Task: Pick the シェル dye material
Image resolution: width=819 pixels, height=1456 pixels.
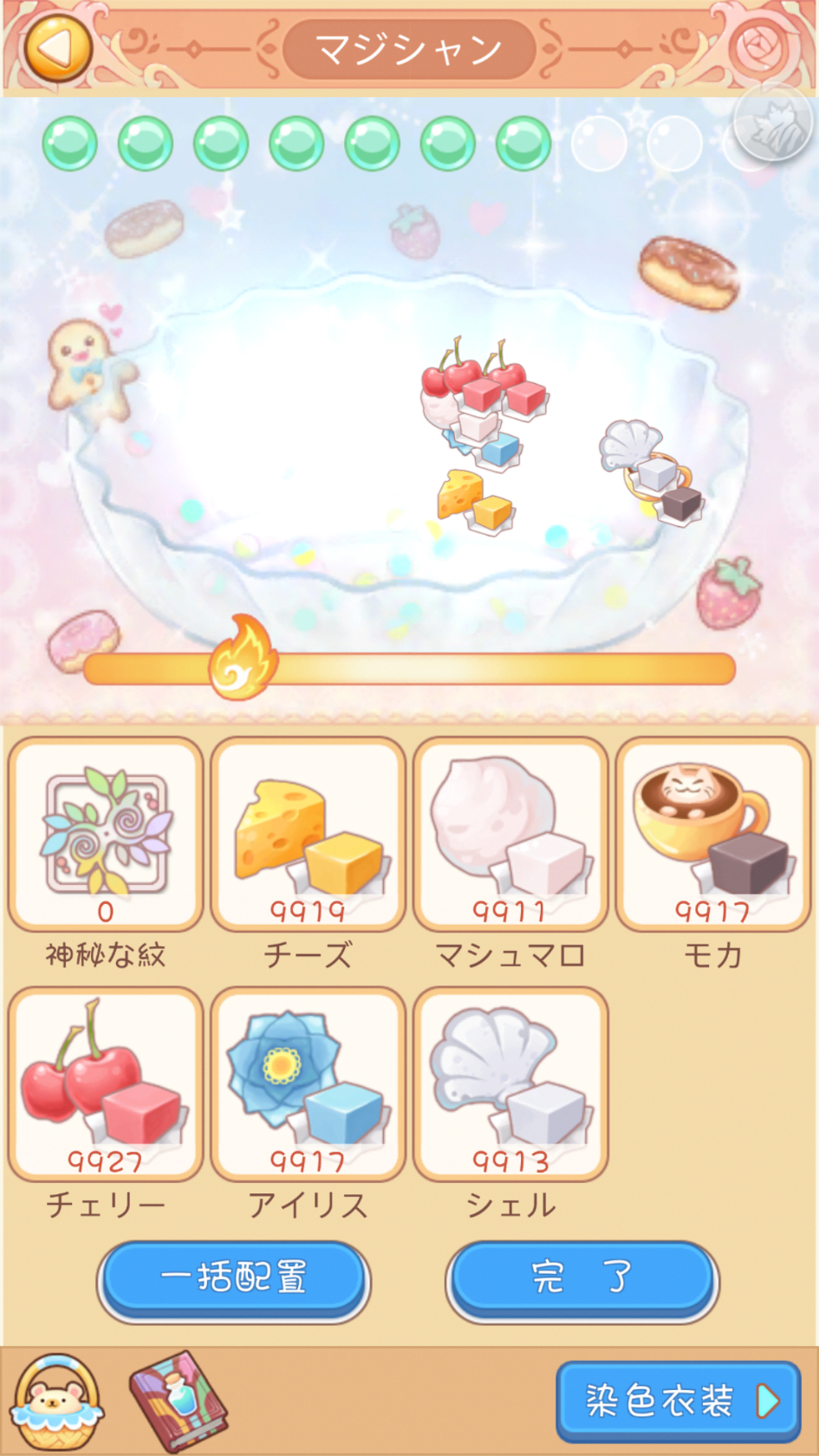Action: point(510,1085)
